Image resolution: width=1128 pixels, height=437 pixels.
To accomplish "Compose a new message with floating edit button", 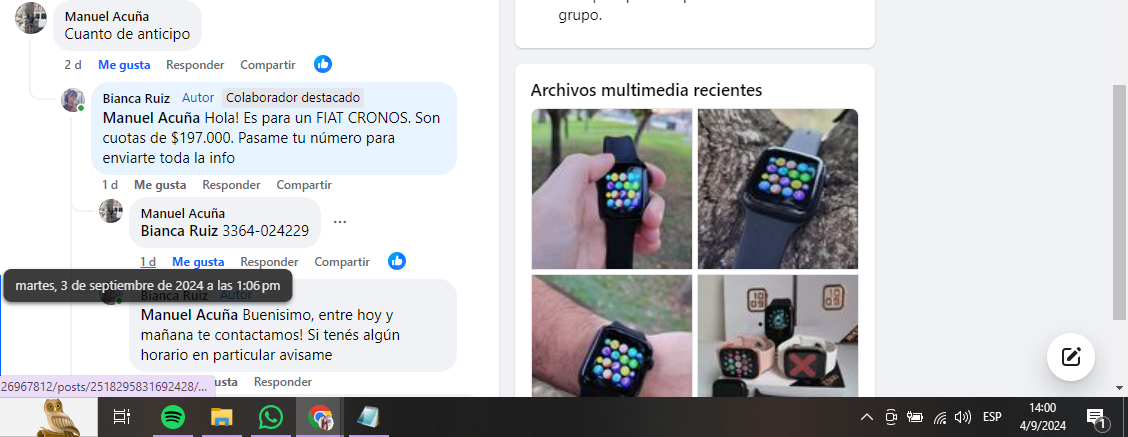I will pyautogui.click(x=1071, y=357).
